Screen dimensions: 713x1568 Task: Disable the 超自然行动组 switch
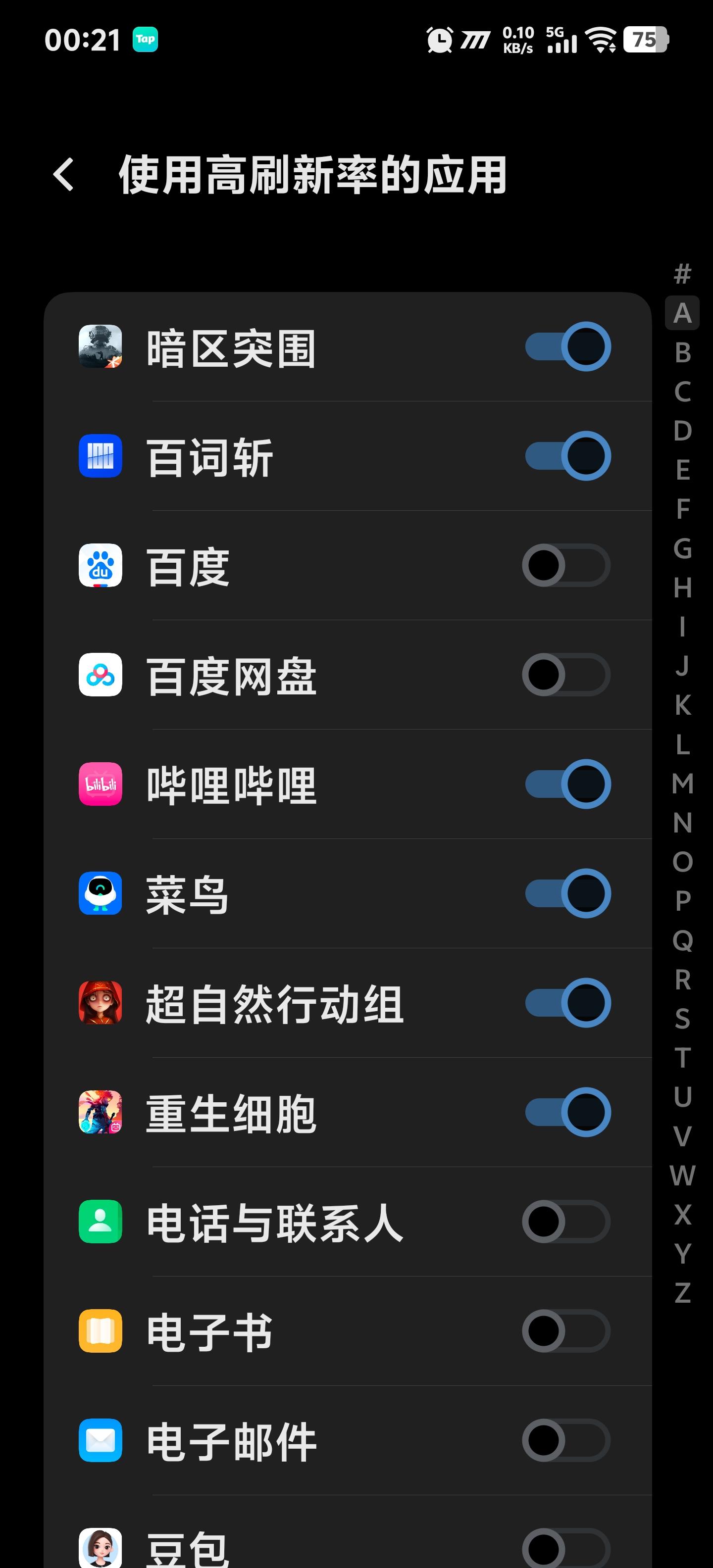click(567, 1003)
